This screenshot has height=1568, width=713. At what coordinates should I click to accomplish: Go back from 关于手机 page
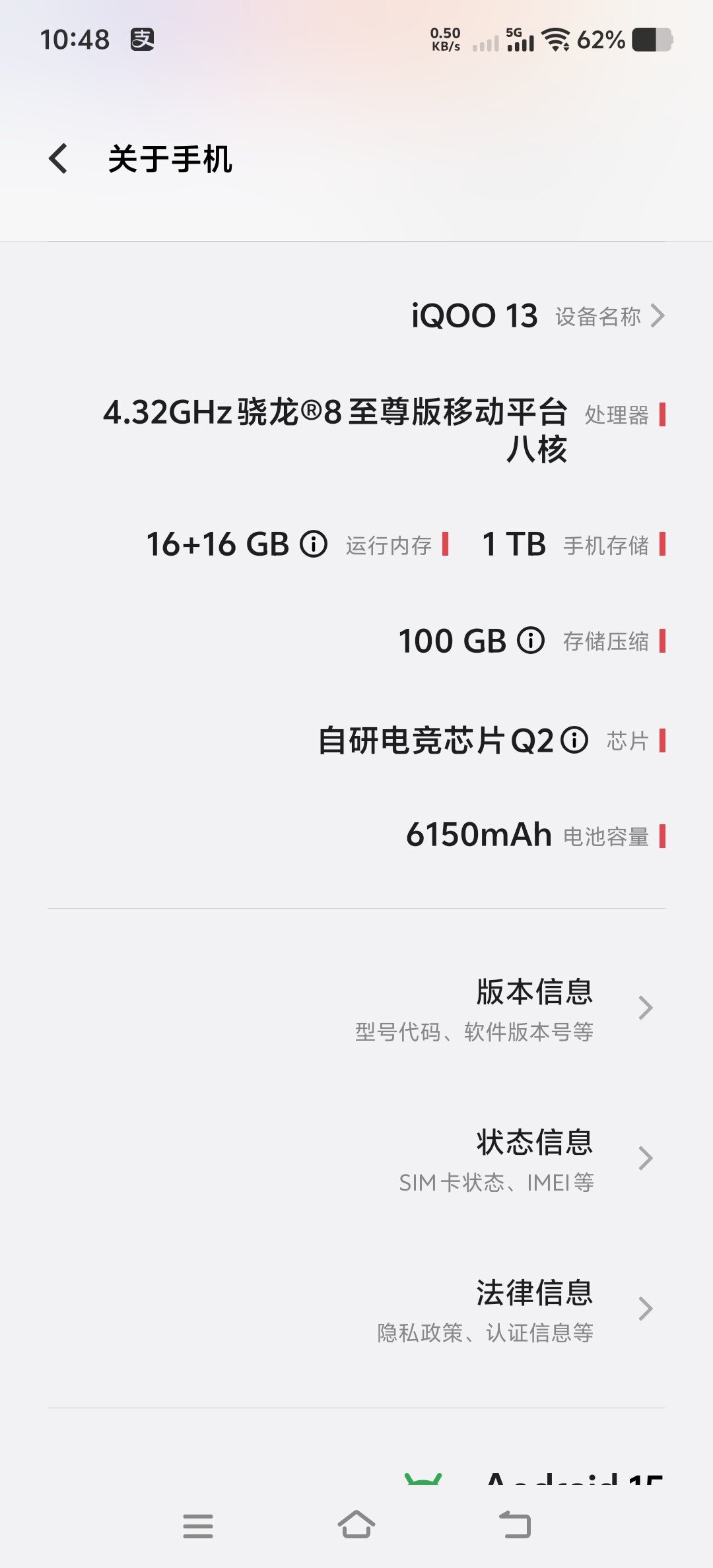(58, 159)
